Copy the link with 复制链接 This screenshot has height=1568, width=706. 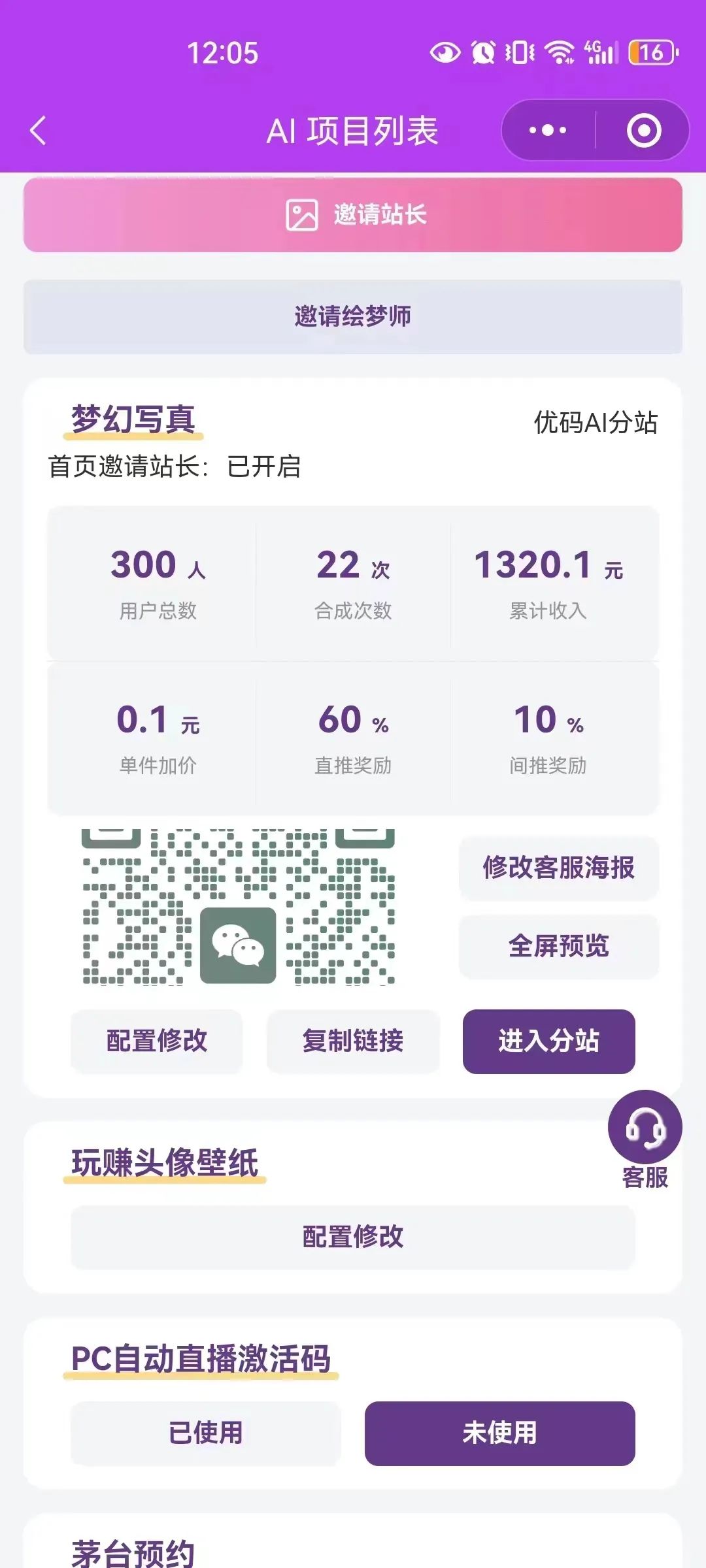353,1041
